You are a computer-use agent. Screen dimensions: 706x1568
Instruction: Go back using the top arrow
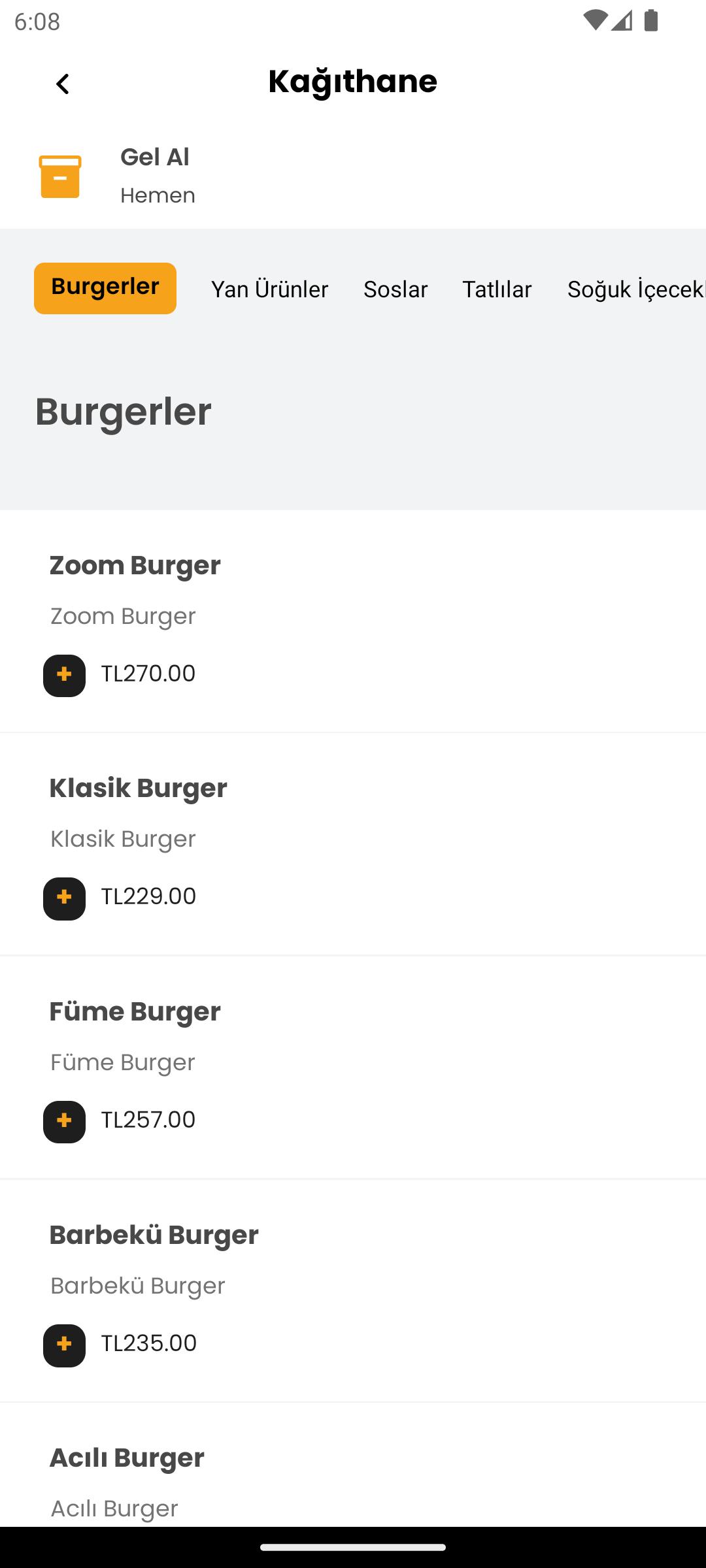click(x=62, y=84)
